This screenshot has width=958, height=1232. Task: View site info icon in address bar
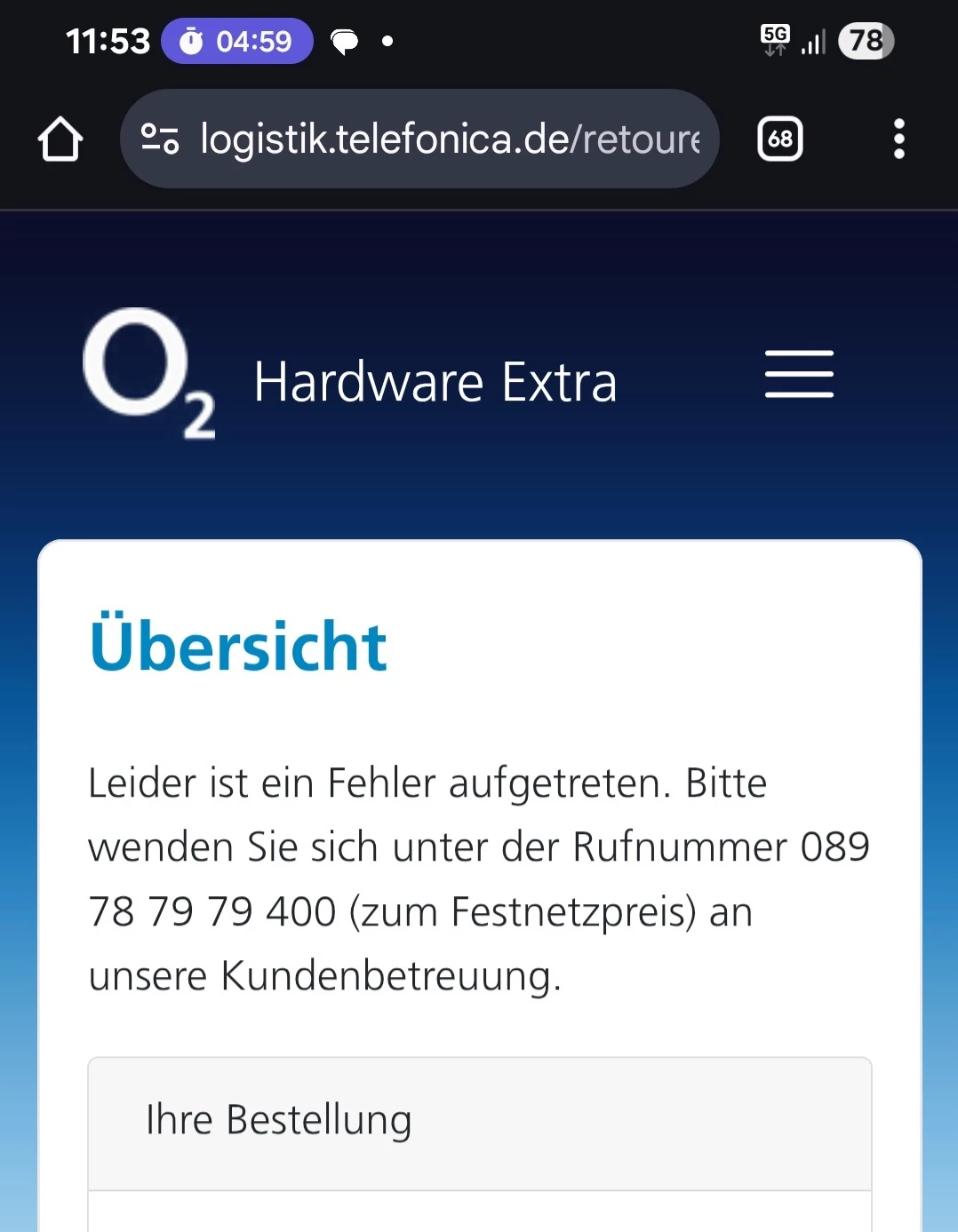[160, 139]
